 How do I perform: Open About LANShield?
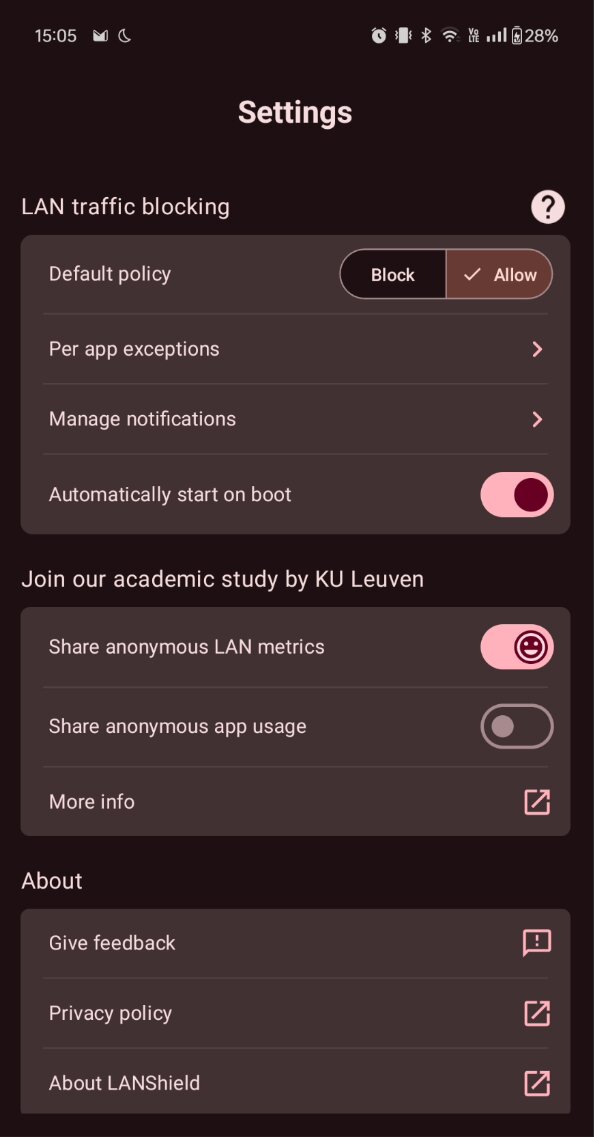(x=295, y=1083)
